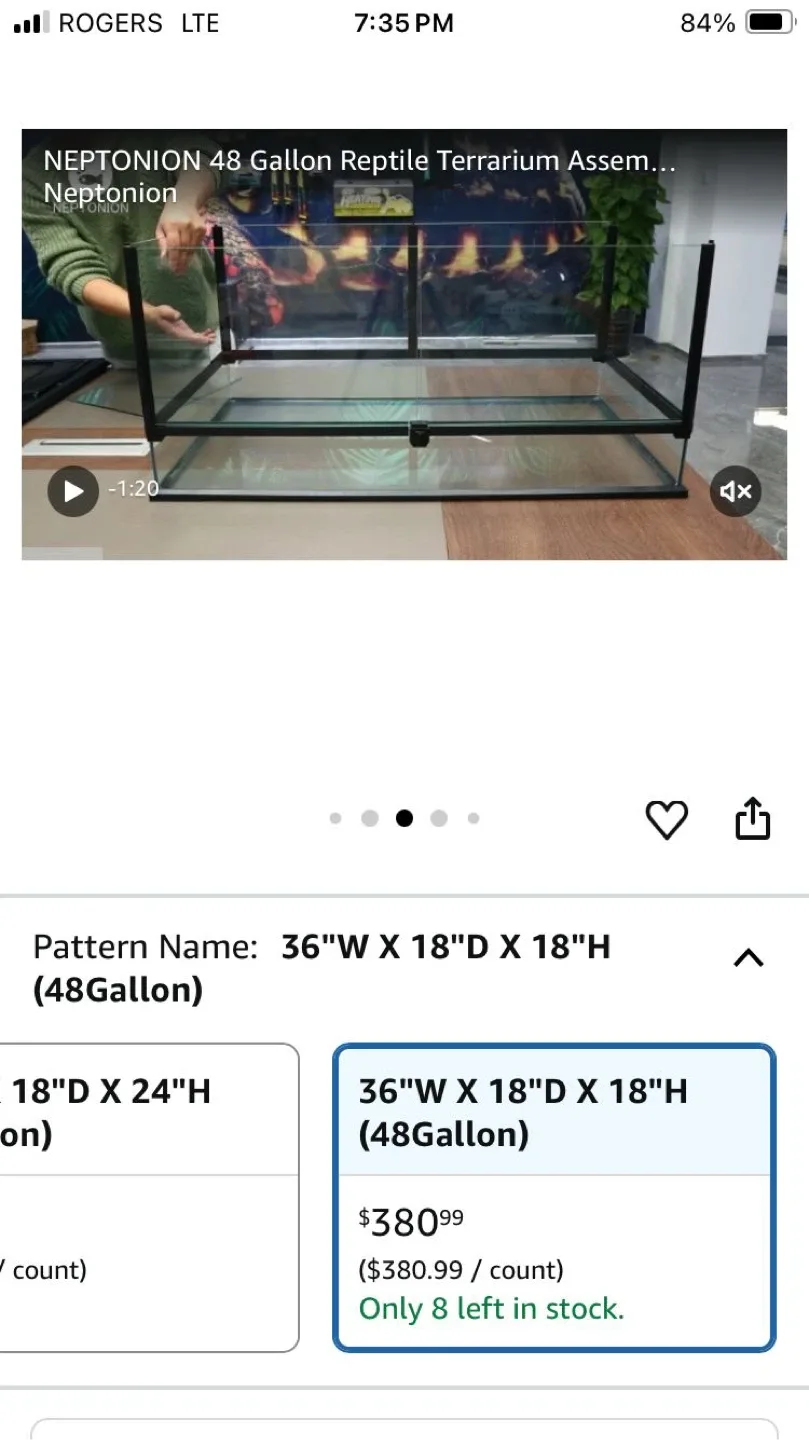Tap the heart icon above the variants

[666, 819]
